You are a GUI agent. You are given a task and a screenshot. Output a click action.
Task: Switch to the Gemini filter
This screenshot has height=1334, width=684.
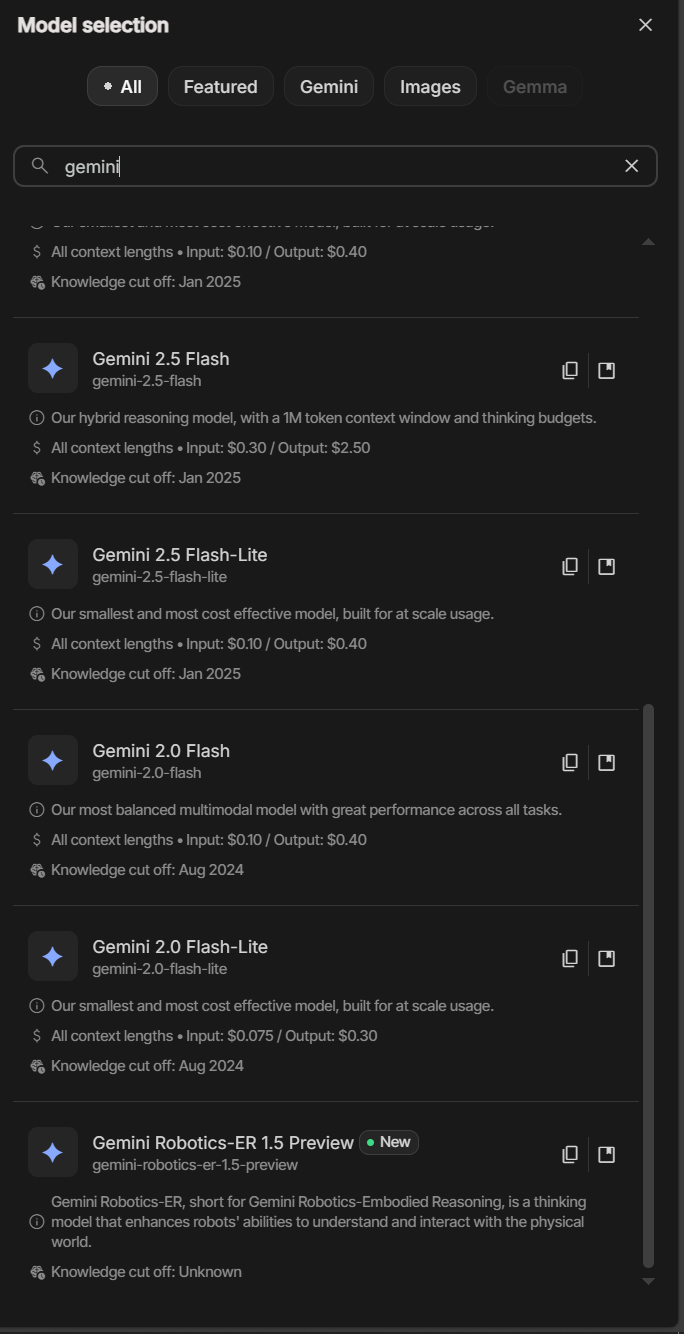(x=328, y=87)
